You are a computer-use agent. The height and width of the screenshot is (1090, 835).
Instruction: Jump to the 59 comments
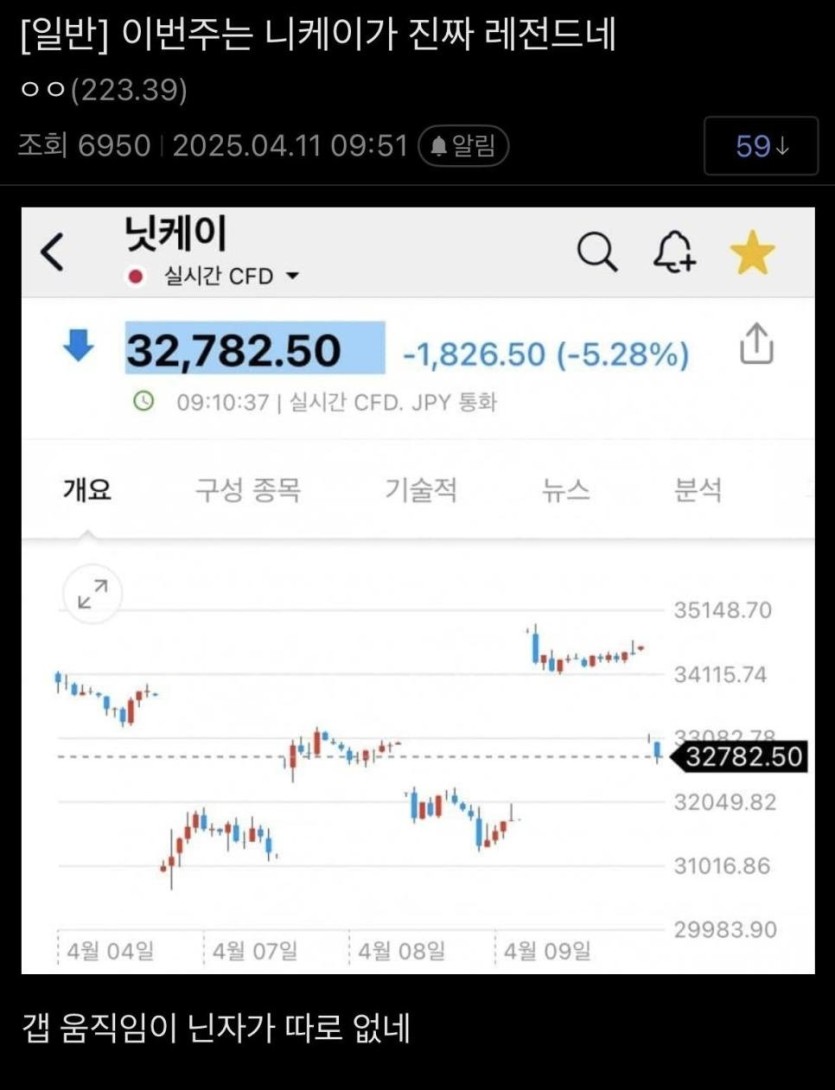[x=762, y=147]
